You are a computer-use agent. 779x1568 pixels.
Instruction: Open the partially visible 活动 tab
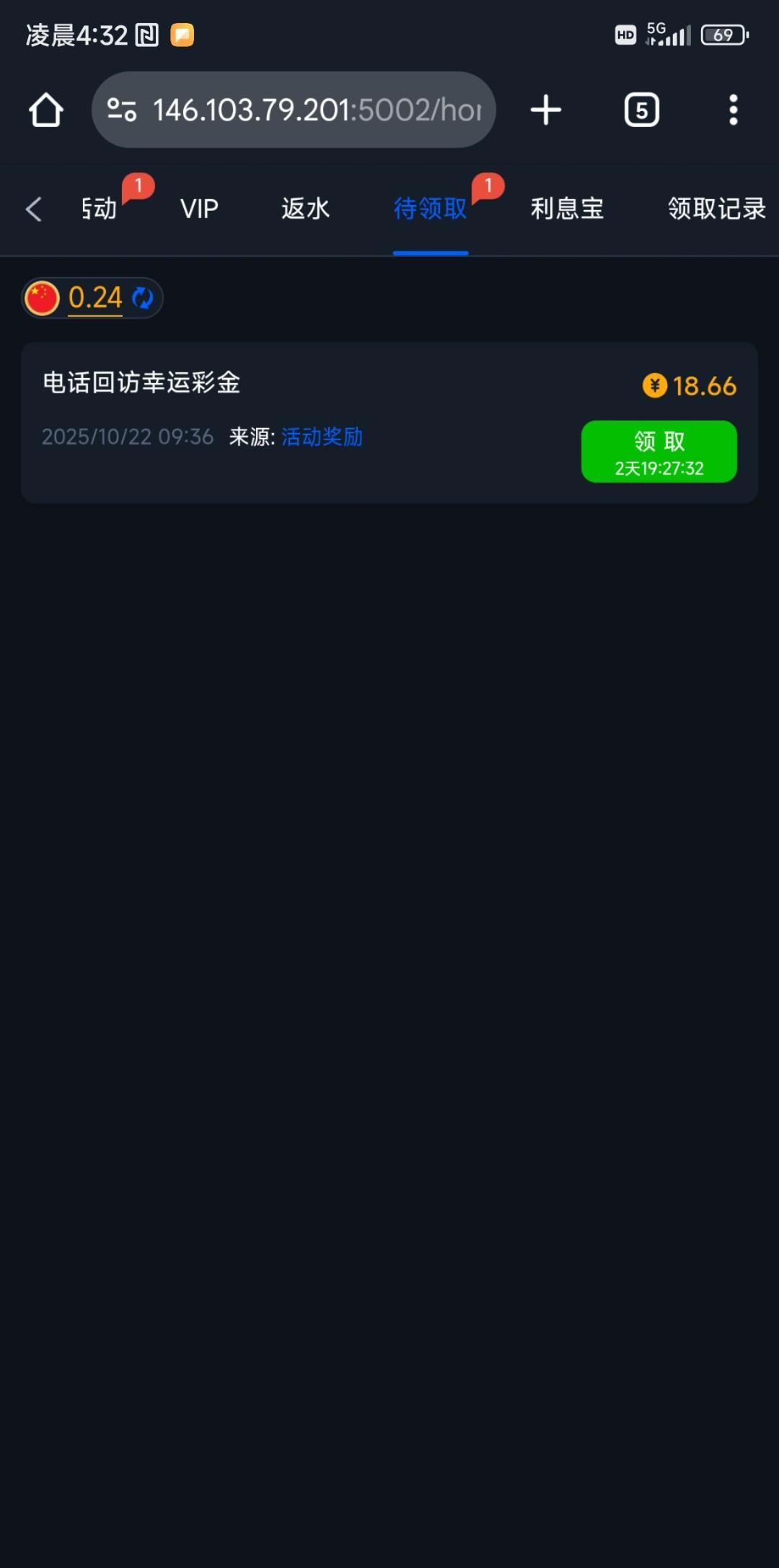(100, 209)
